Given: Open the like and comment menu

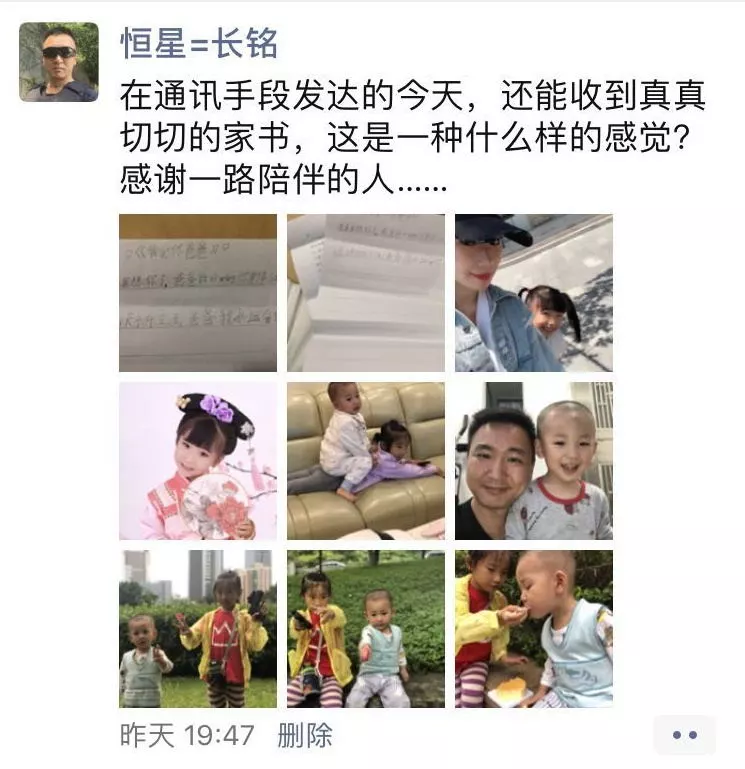Looking at the screenshot, I should (x=684, y=735).
